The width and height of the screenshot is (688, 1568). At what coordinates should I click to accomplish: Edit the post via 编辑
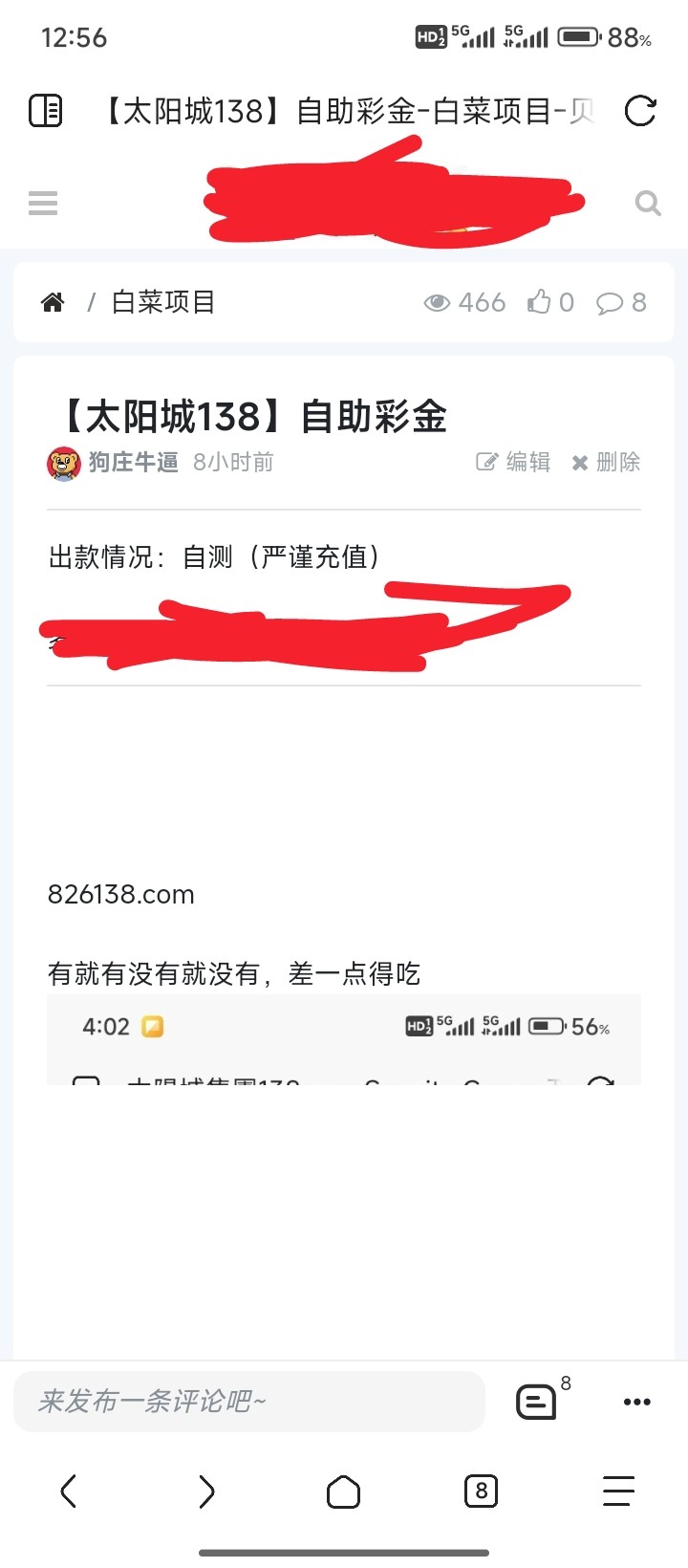pyautogui.click(x=514, y=463)
